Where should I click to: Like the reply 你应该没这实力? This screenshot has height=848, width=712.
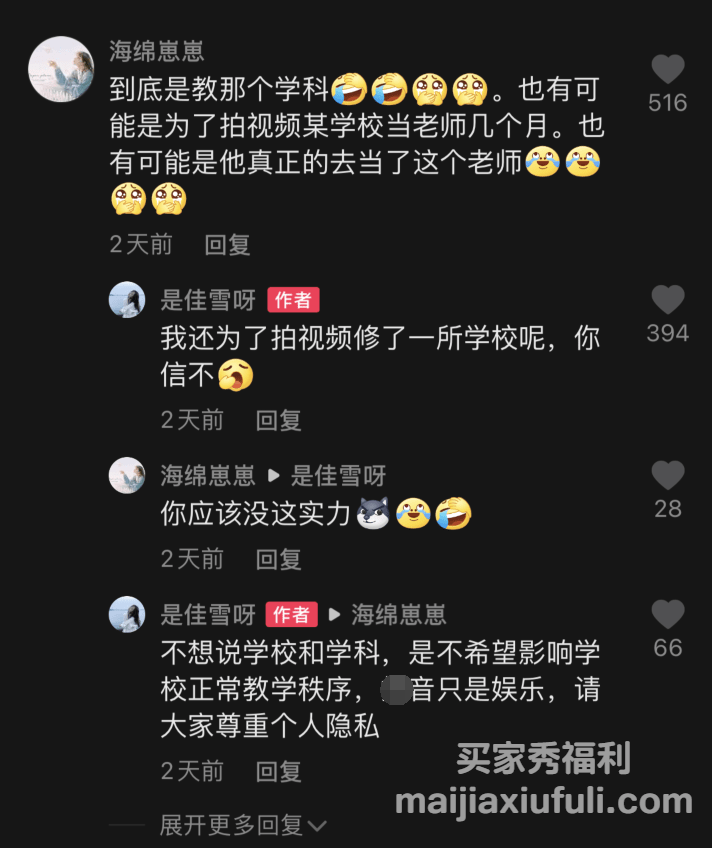[667, 476]
